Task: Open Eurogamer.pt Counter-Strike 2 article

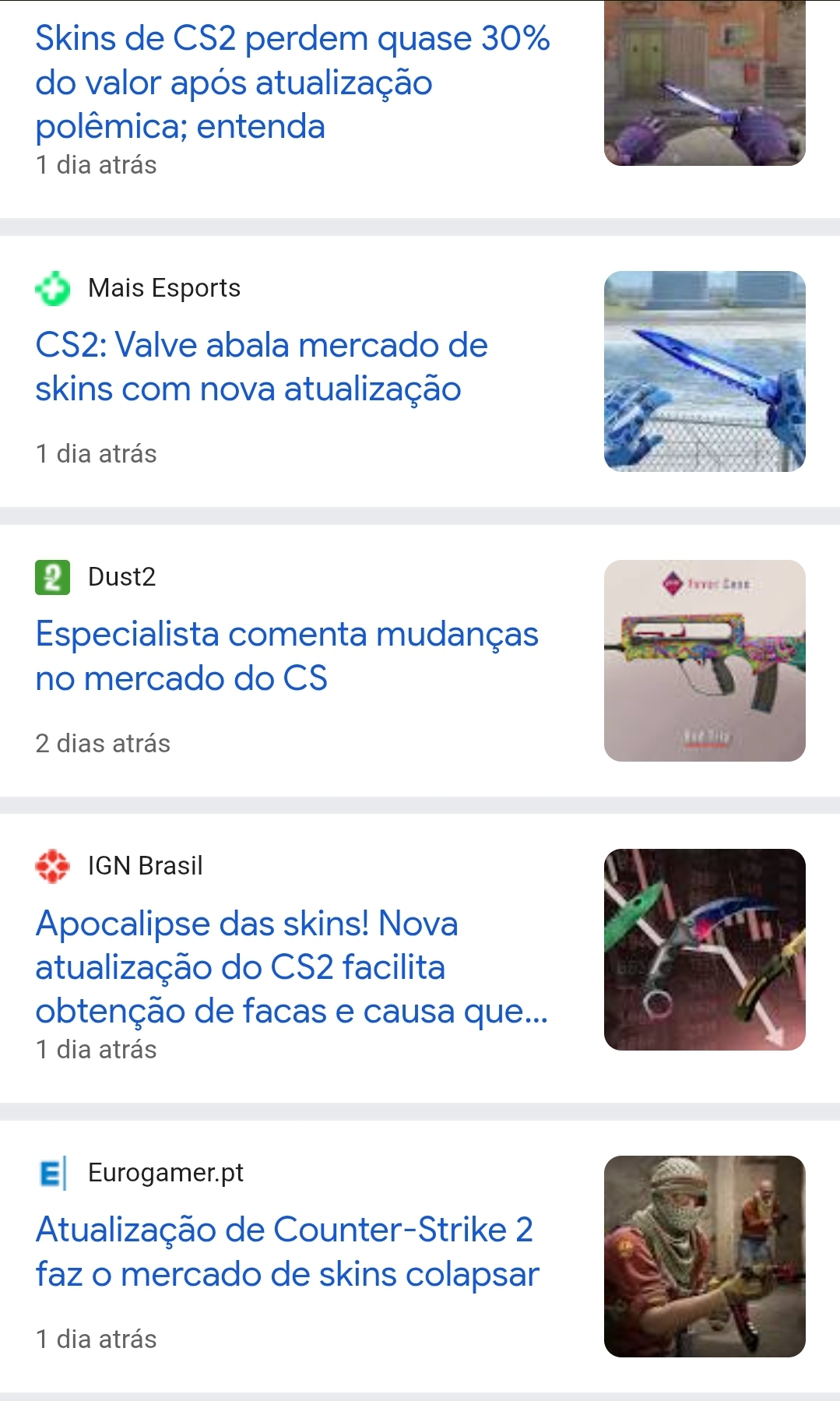Action: (286, 1251)
